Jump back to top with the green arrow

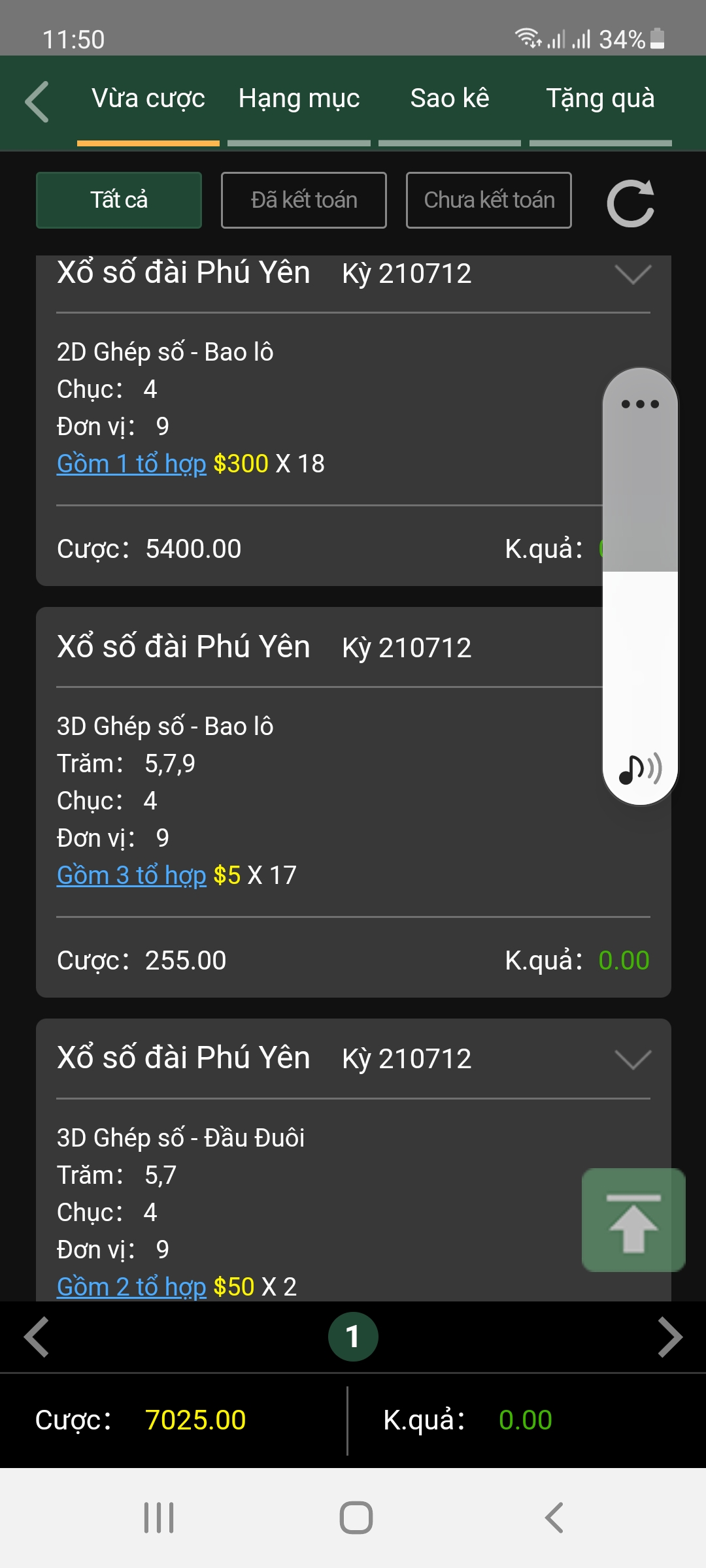click(633, 1220)
